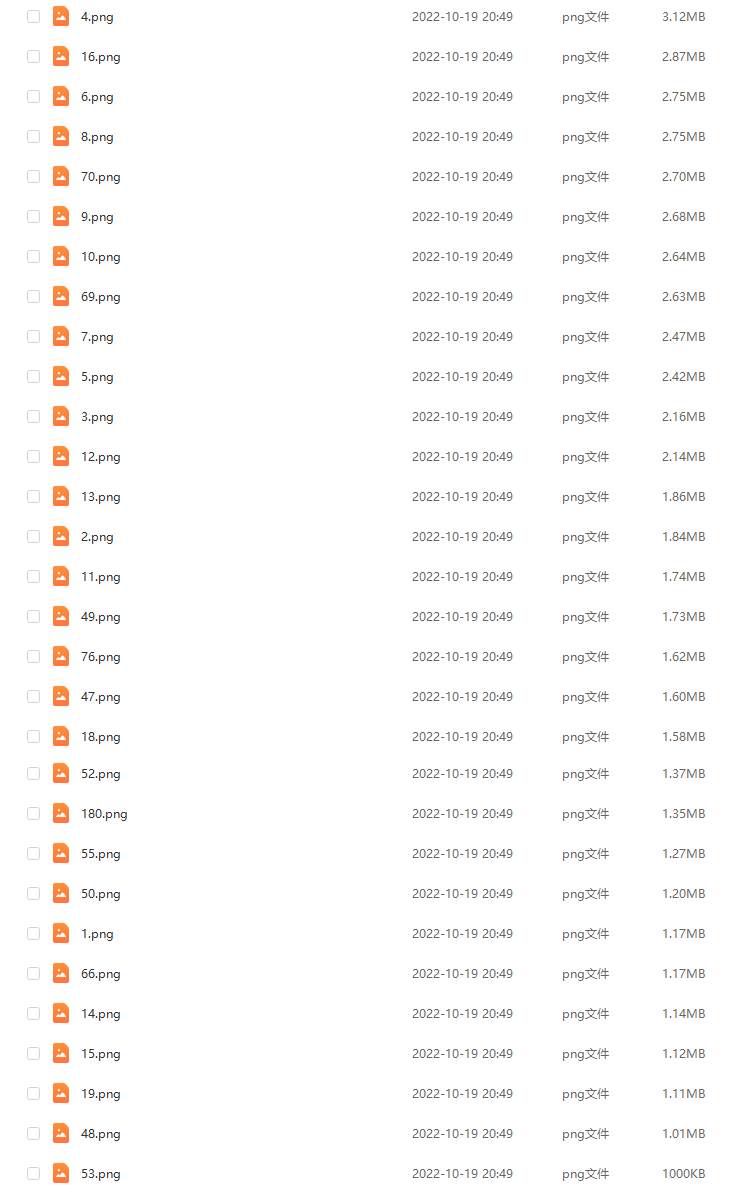Tick the box for 18.png
Image resolution: width=750 pixels, height=1195 pixels.
pos(34,737)
